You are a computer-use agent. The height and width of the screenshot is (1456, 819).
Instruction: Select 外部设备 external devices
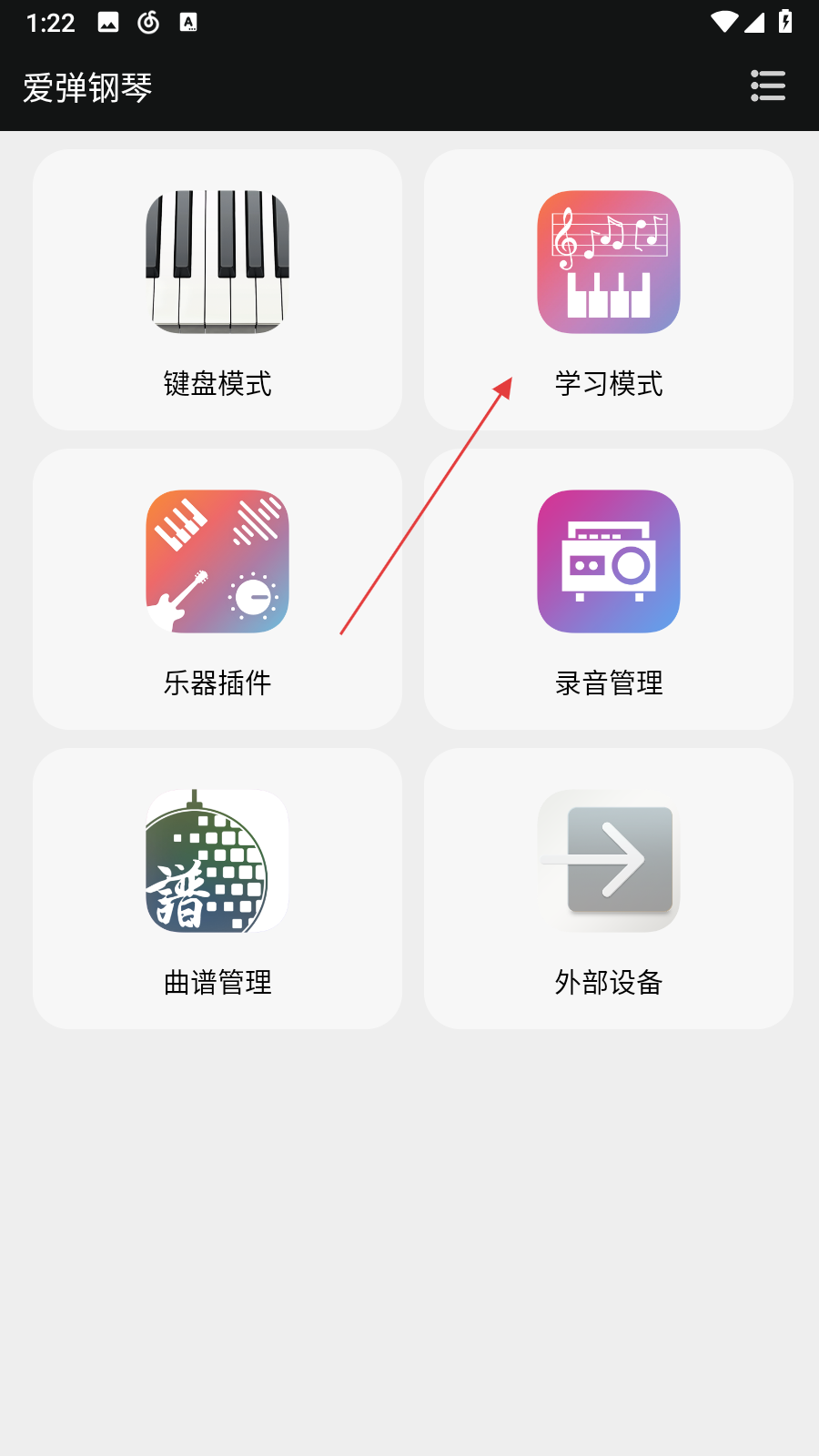pos(609,888)
